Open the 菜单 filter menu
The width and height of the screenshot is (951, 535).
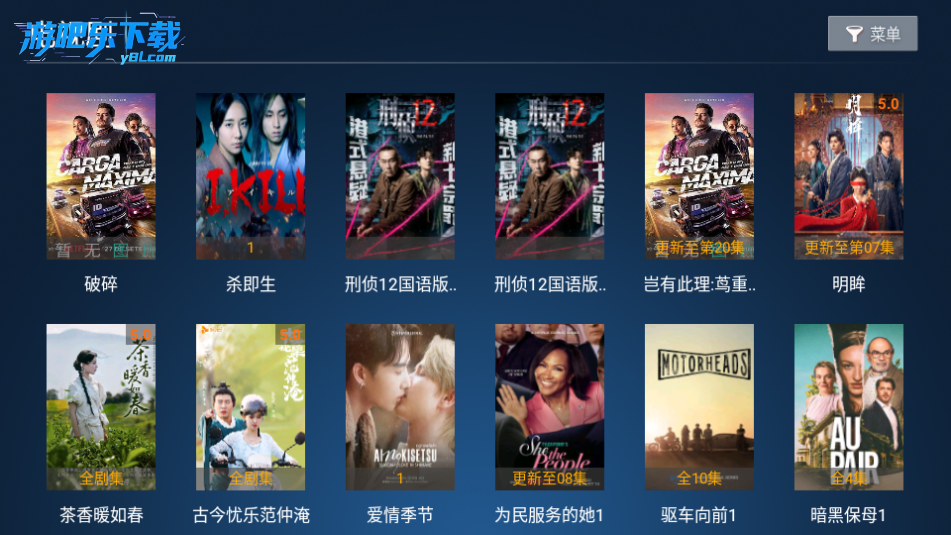[872, 34]
